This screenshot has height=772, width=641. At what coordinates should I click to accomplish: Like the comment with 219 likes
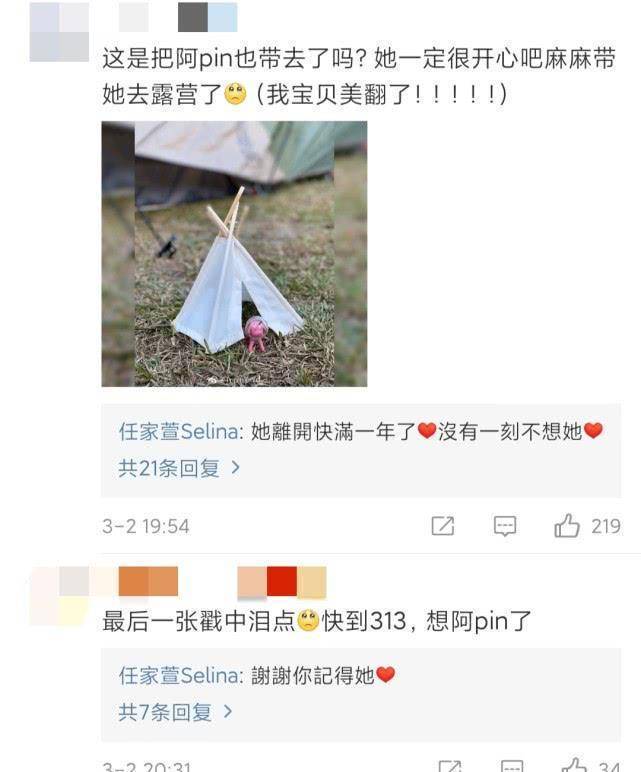point(568,526)
